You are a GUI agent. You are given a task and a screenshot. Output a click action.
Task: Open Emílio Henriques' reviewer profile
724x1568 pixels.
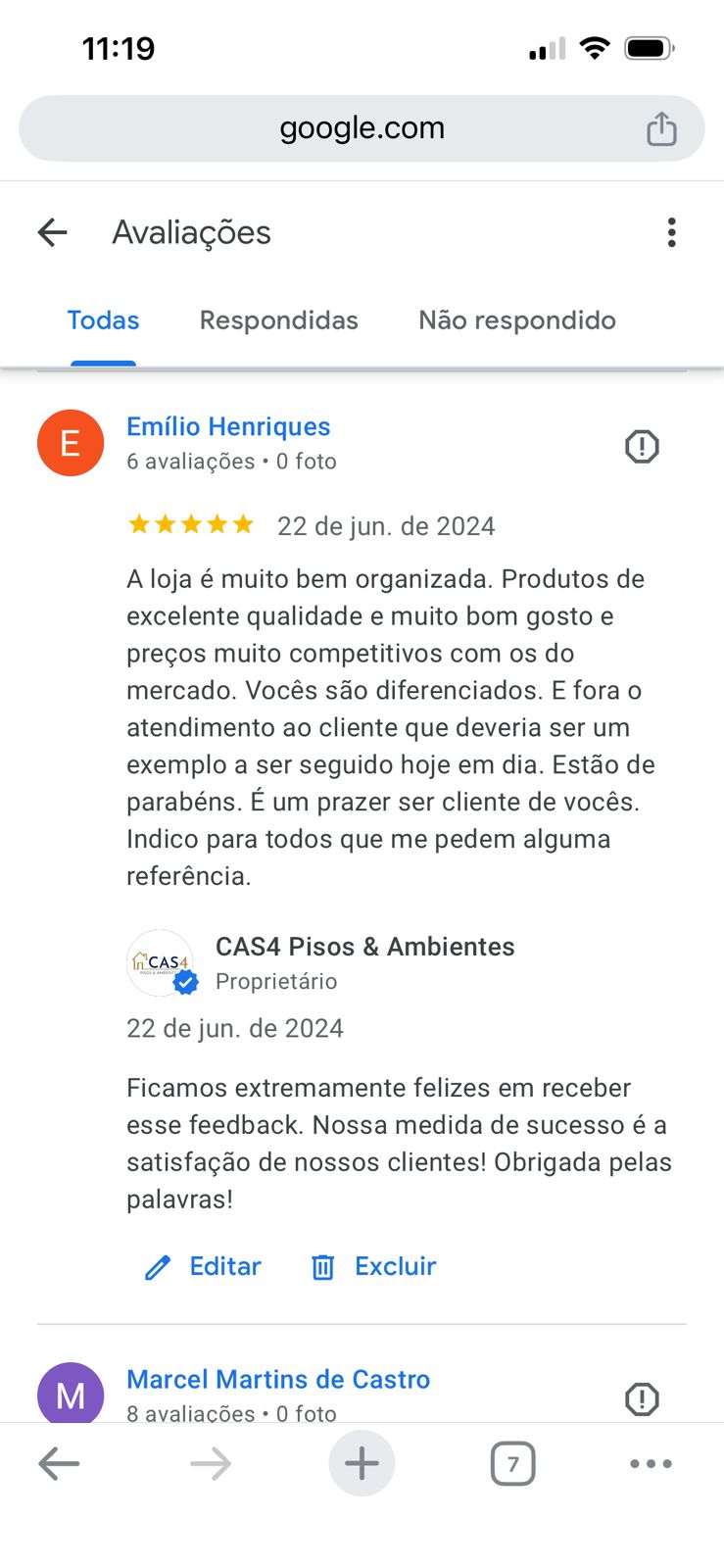pos(228,426)
